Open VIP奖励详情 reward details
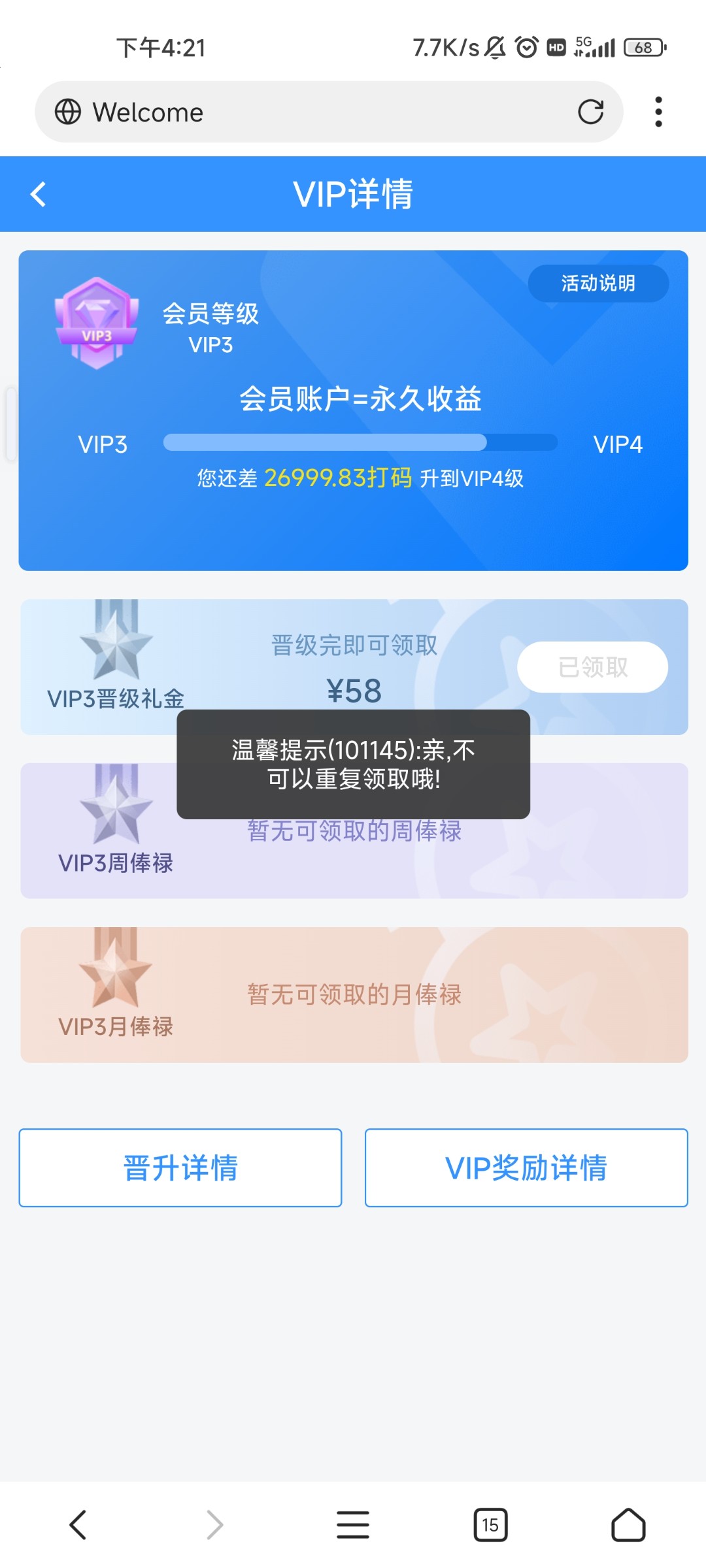 click(x=526, y=1168)
